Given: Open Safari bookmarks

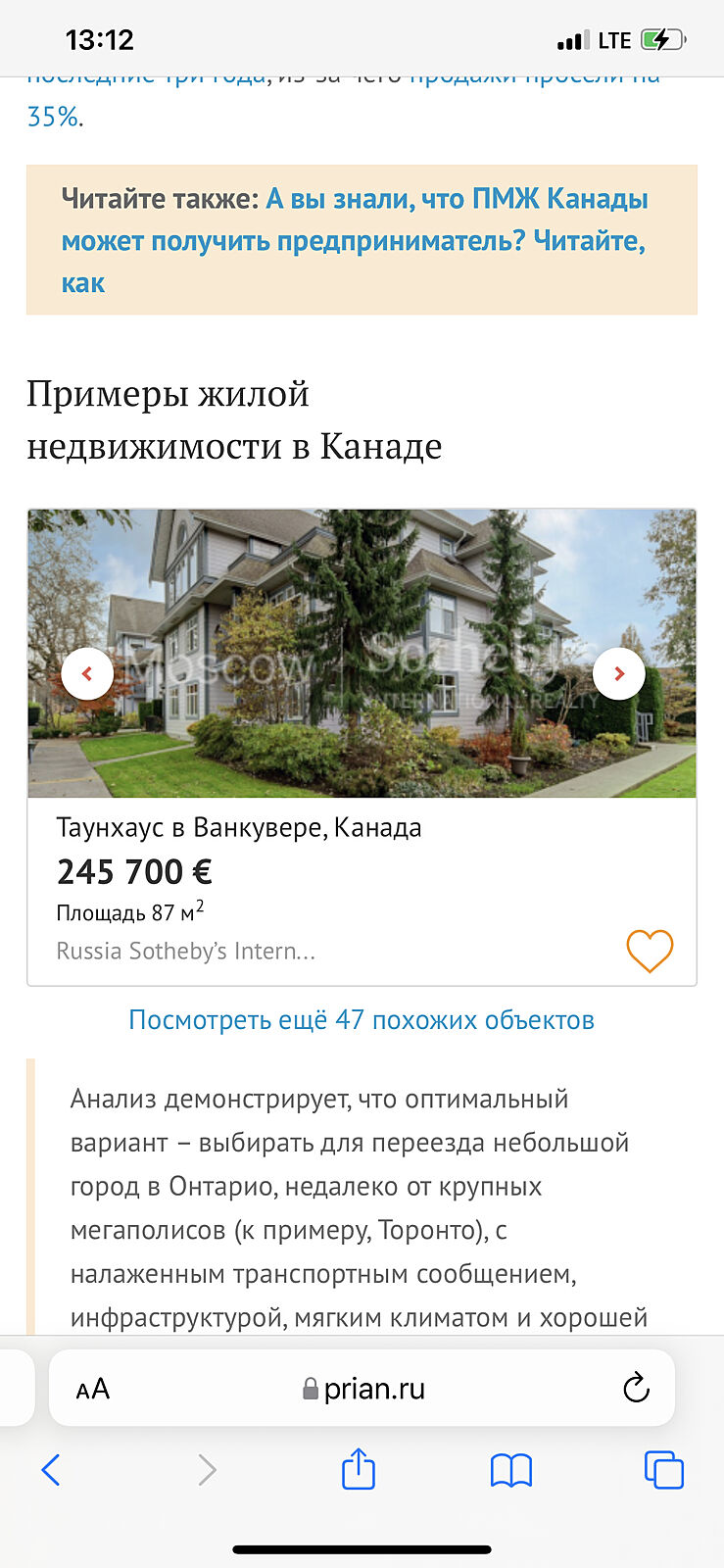Looking at the screenshot, I should point(510,1470).
